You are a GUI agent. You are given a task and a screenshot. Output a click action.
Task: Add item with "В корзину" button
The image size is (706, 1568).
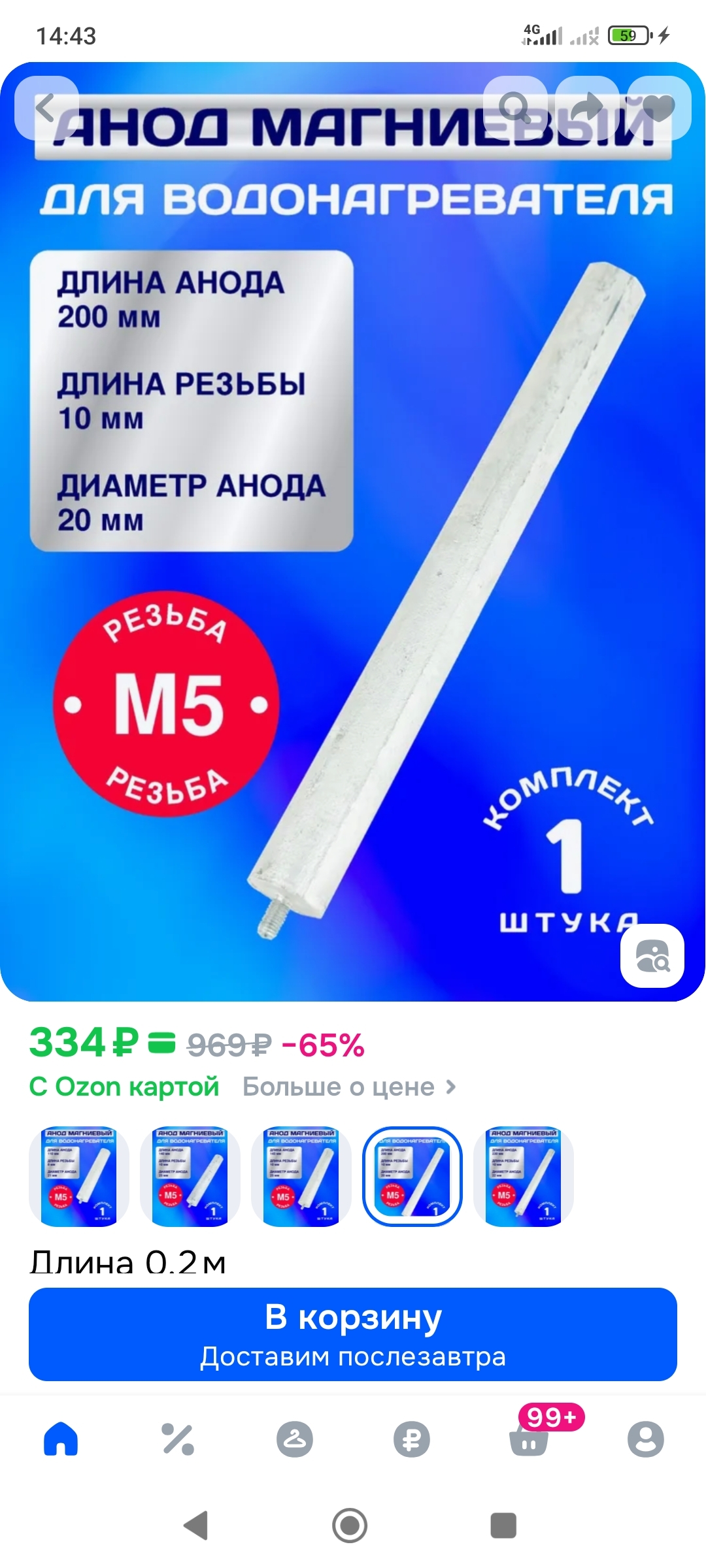pos(353,1334)
